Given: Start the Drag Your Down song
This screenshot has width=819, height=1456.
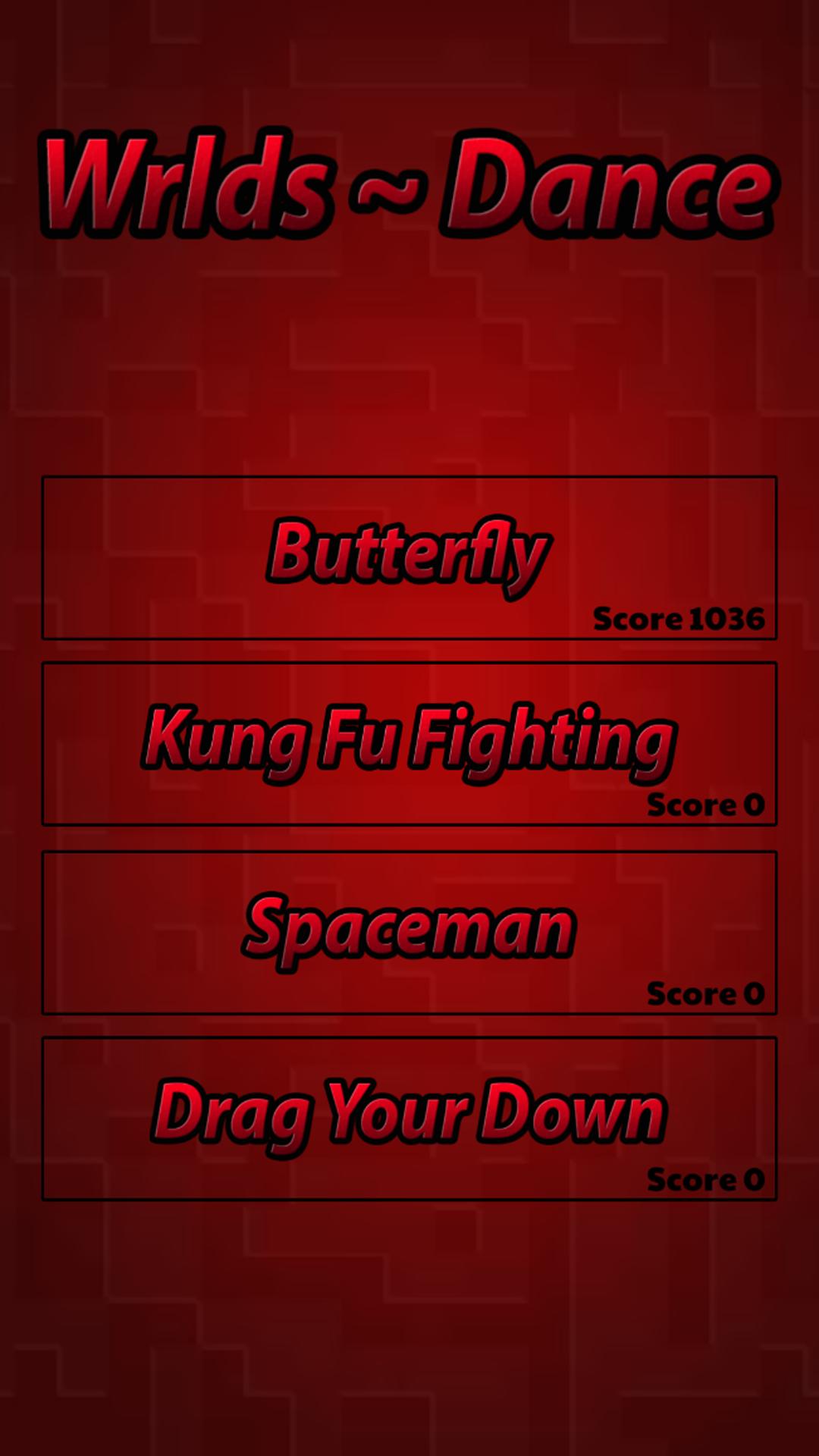Looking at the screenshot, I should 409,1118.
